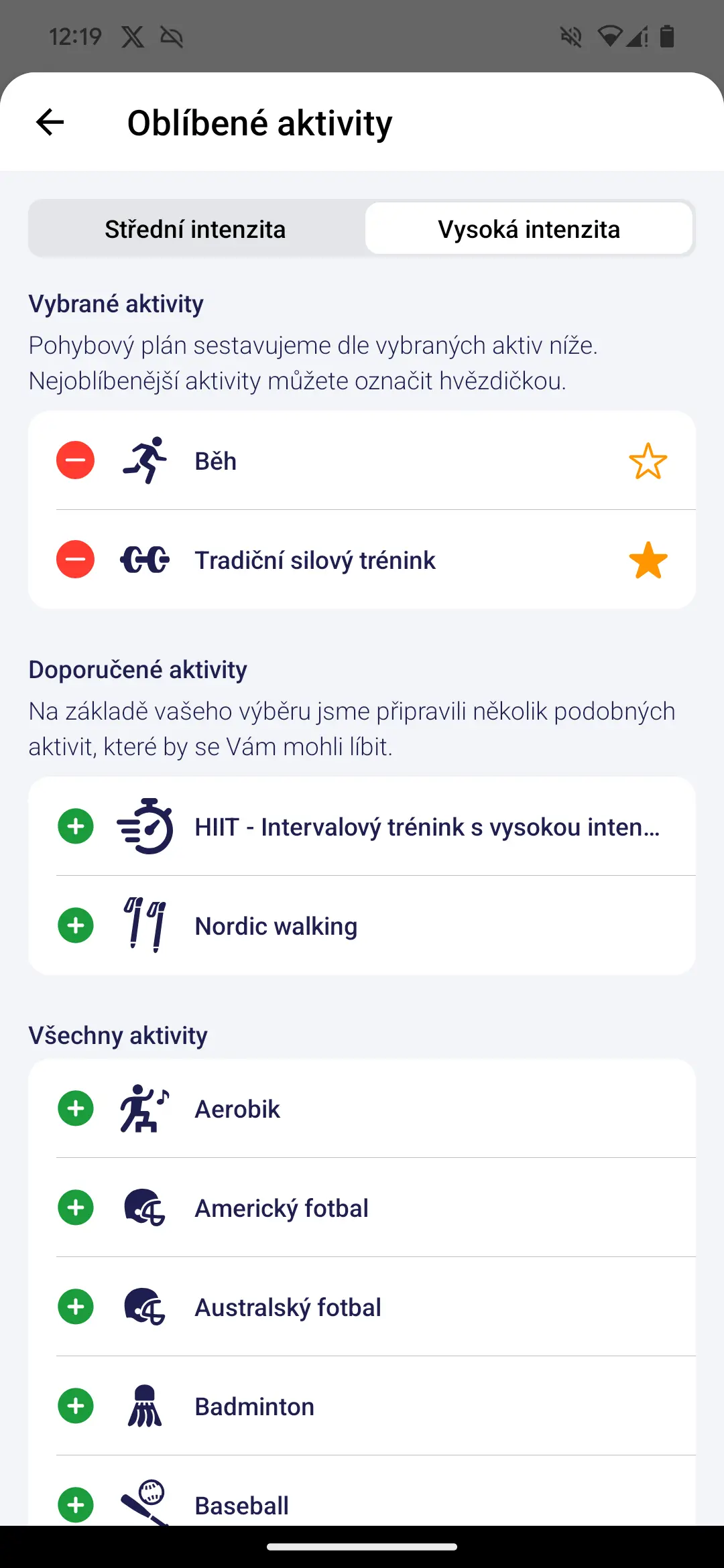Viewport: 724px width, 1568px height.
Task: Add Australský fotbal activity
Action: [76, 1307]
